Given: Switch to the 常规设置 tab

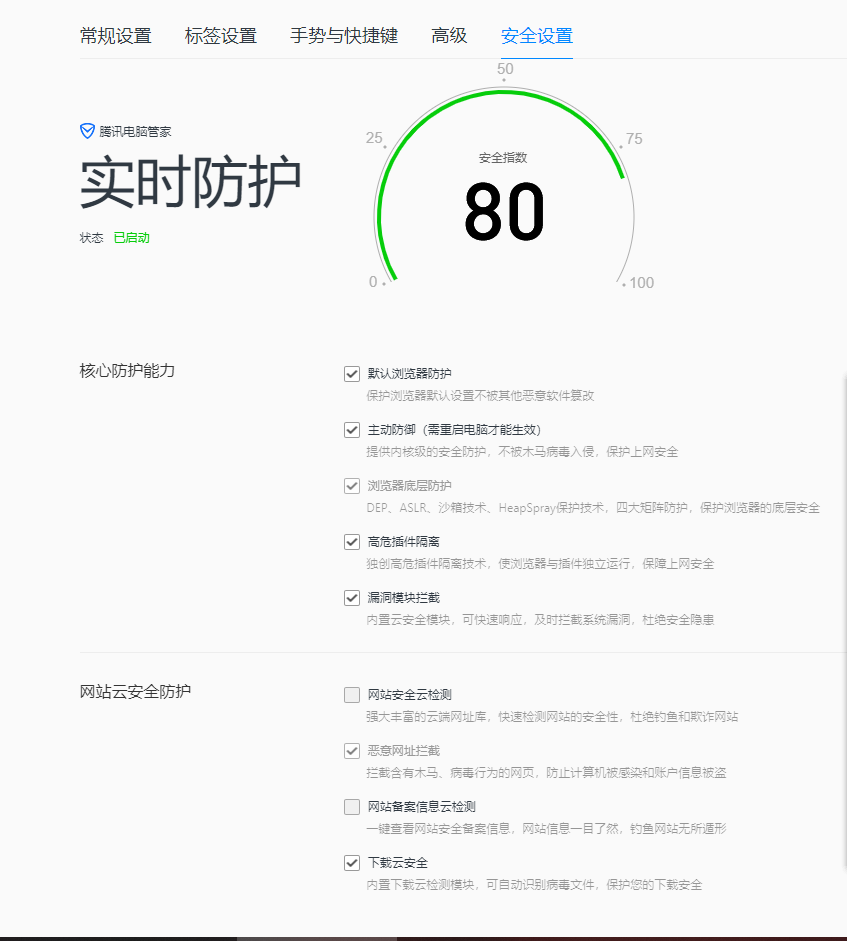Looking at the screenshot, I should tap(115, 34).
